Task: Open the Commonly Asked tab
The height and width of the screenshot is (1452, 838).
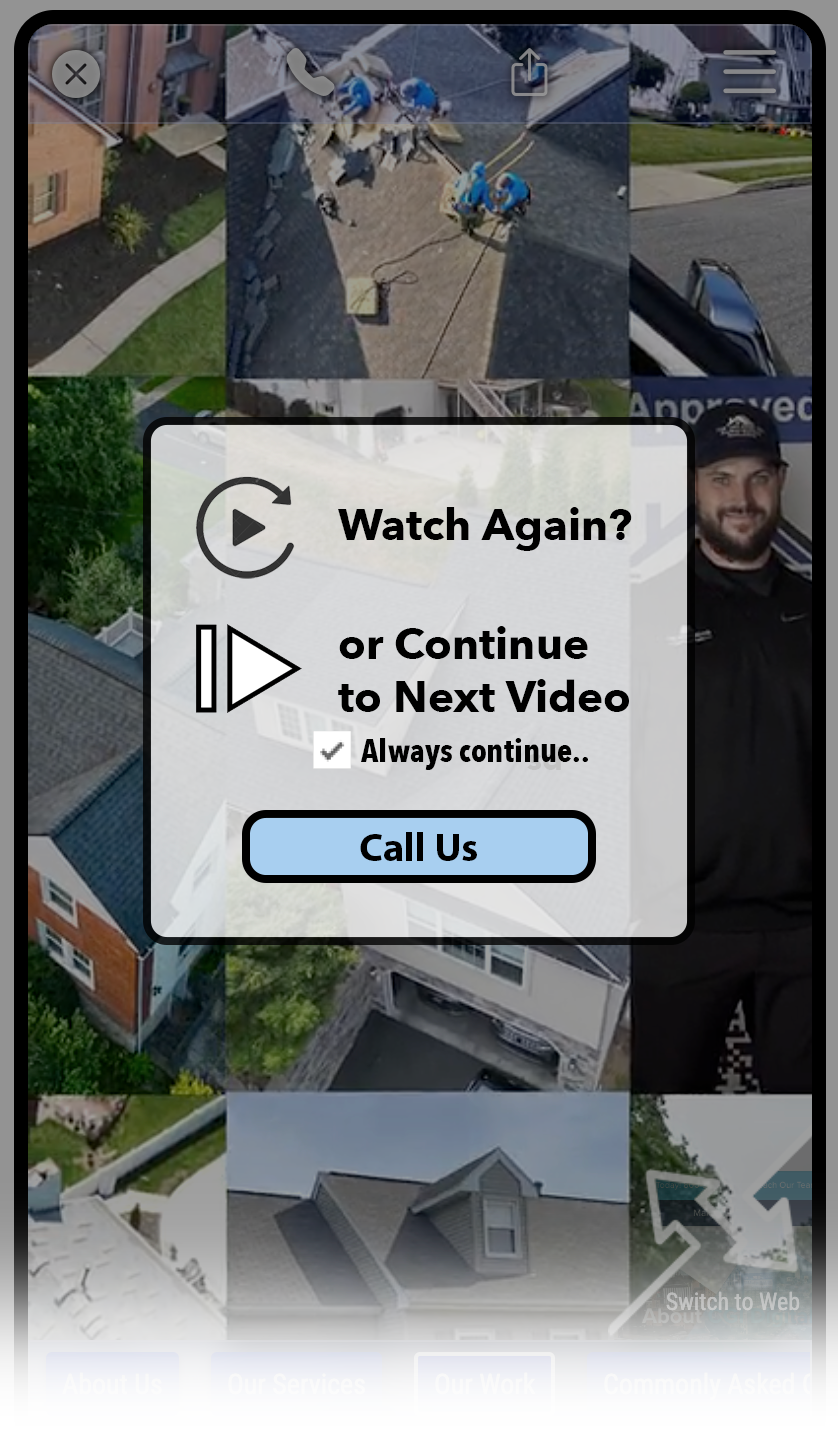Action: pos(705,1384)
